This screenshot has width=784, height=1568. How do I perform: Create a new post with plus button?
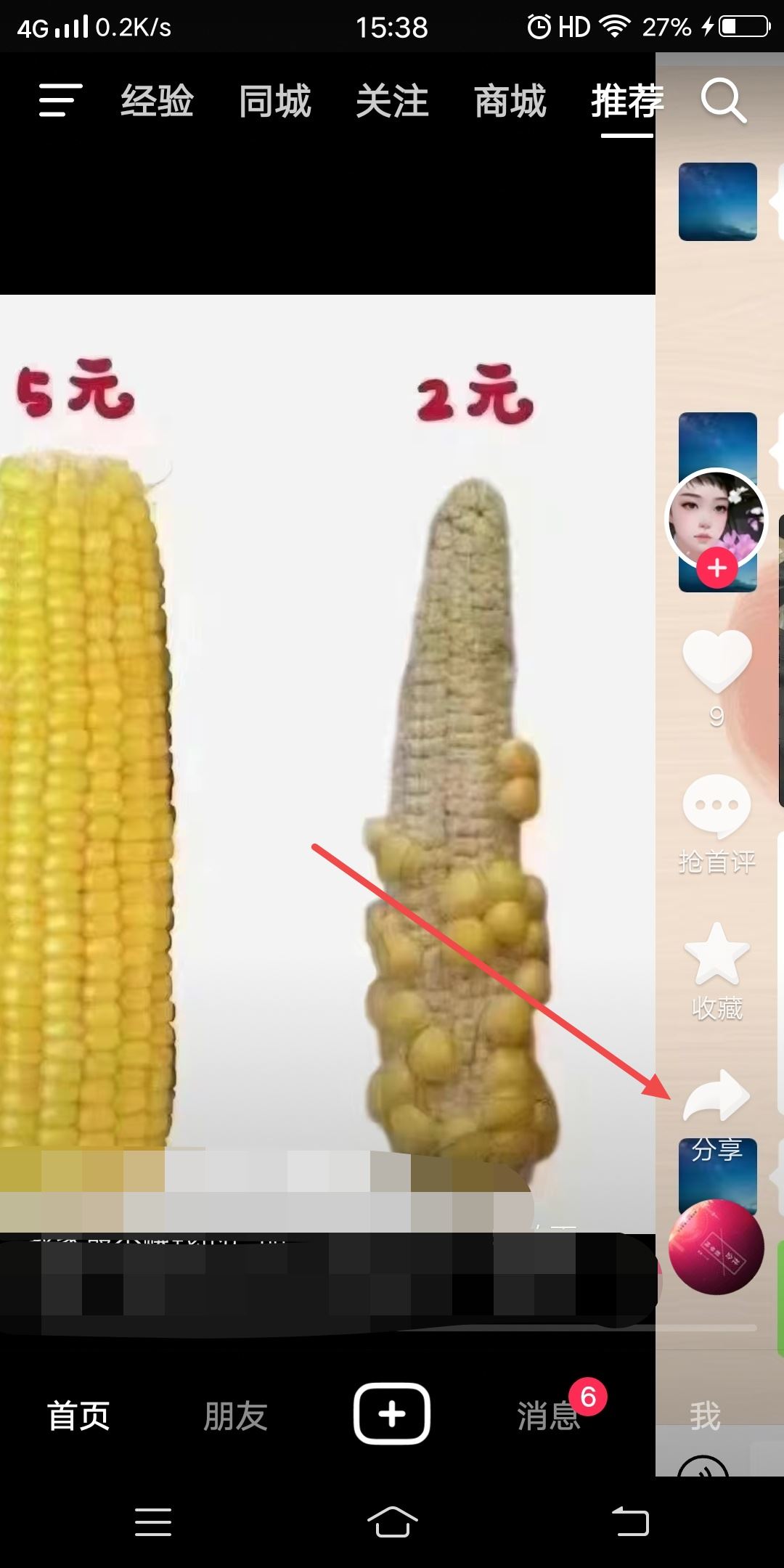tap(392, 1413)
